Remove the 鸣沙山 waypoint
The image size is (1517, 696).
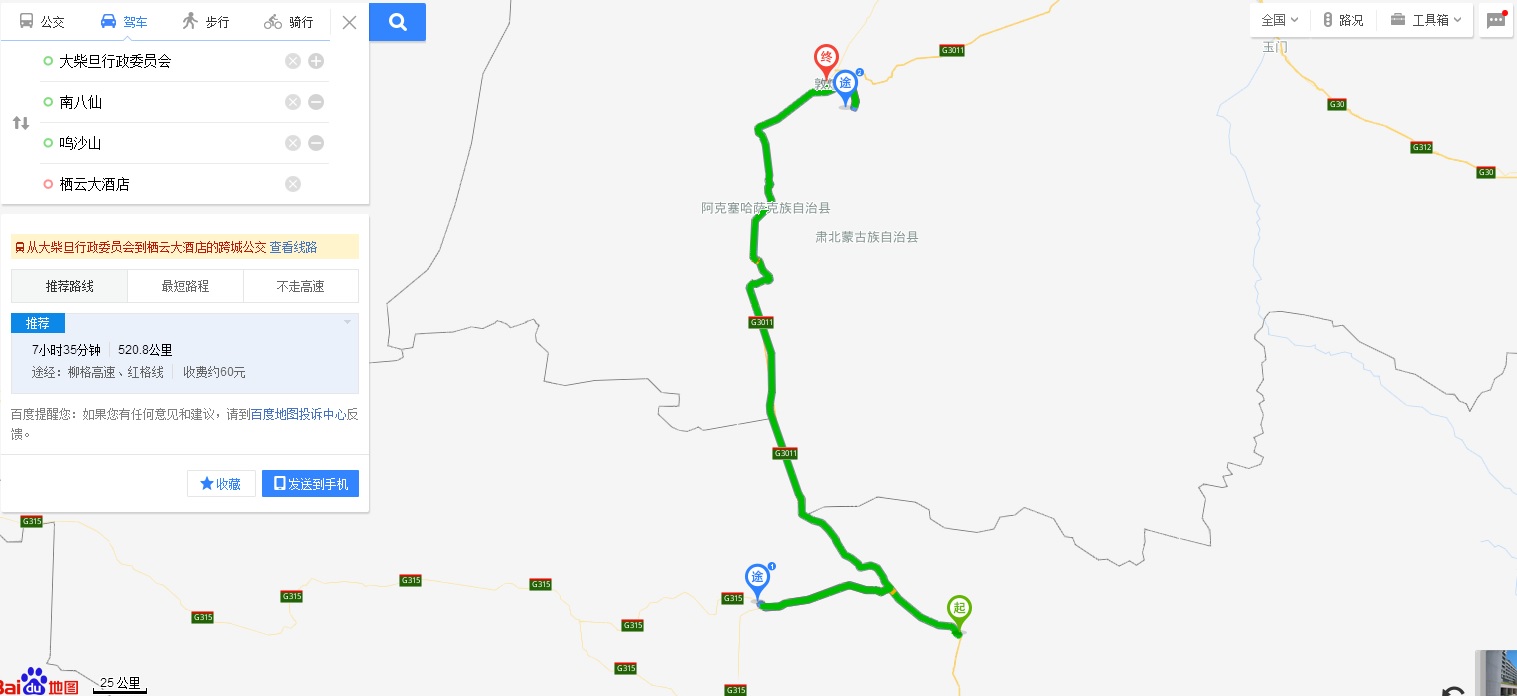(316, 143)
